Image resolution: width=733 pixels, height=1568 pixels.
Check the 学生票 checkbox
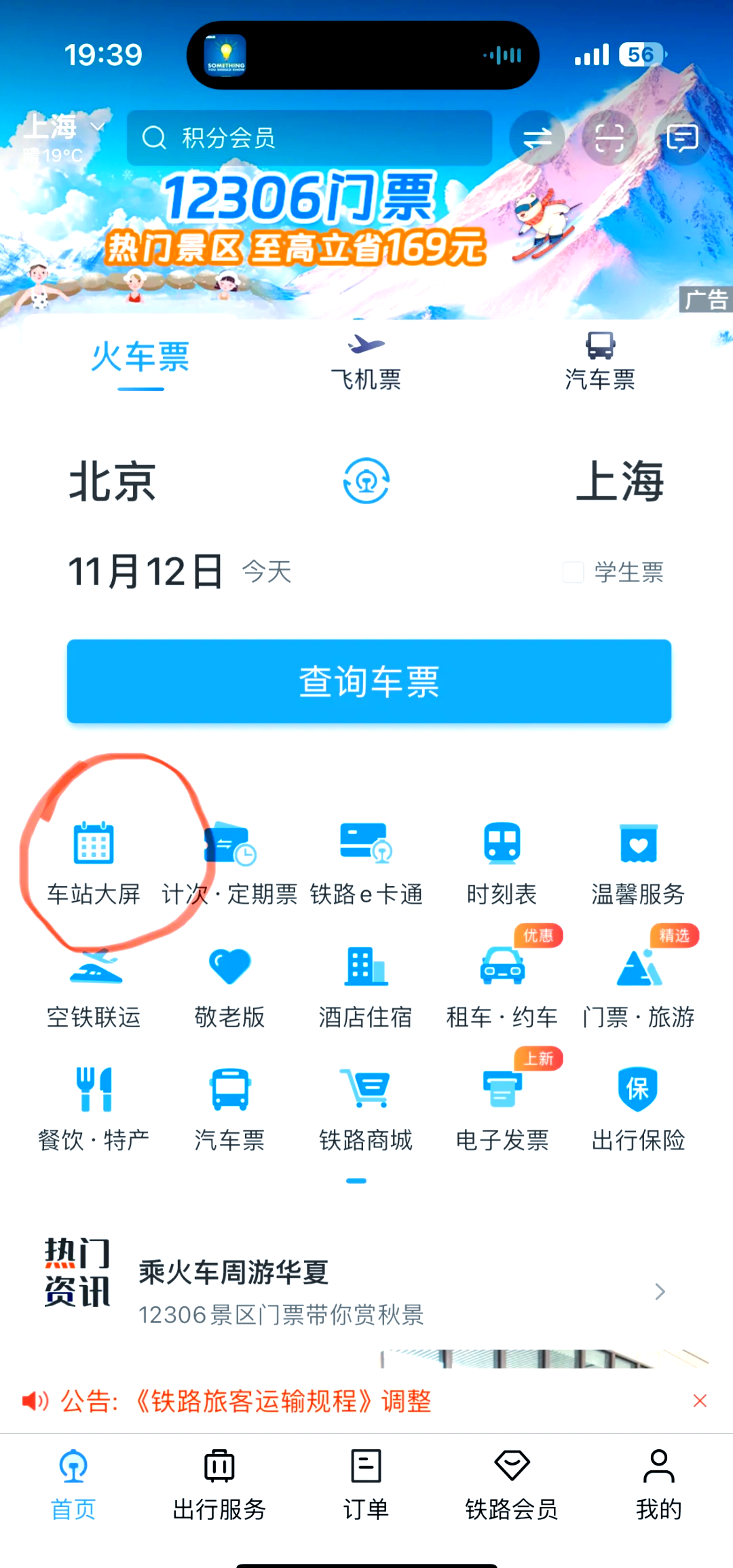tap(573, 572)
